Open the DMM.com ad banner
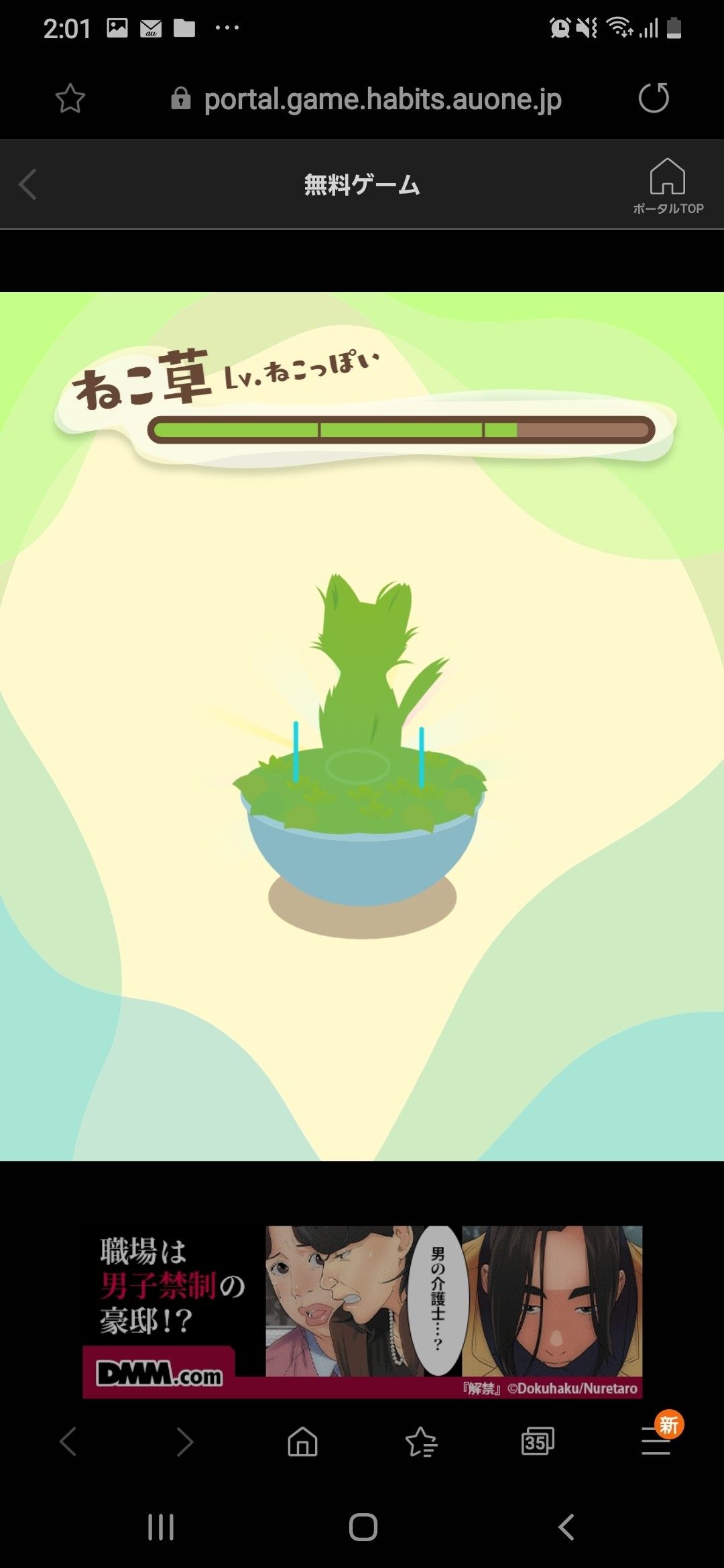Image resolution: width=724 pixels, height=1568 pixels. coord(362,1311)
